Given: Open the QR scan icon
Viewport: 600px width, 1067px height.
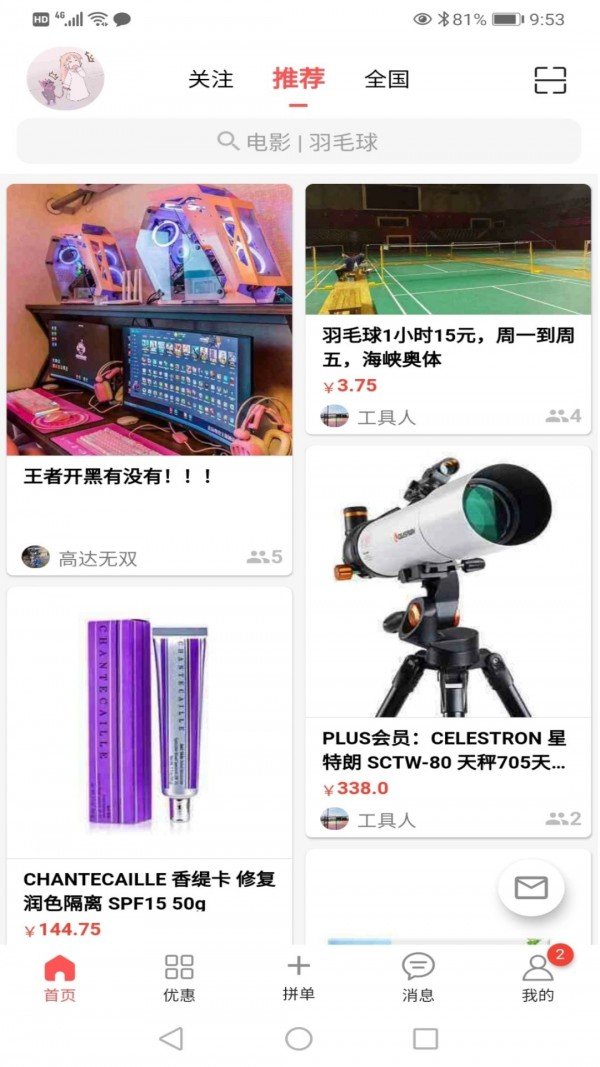Looking at the screenshot, I should tap(550, 80).
